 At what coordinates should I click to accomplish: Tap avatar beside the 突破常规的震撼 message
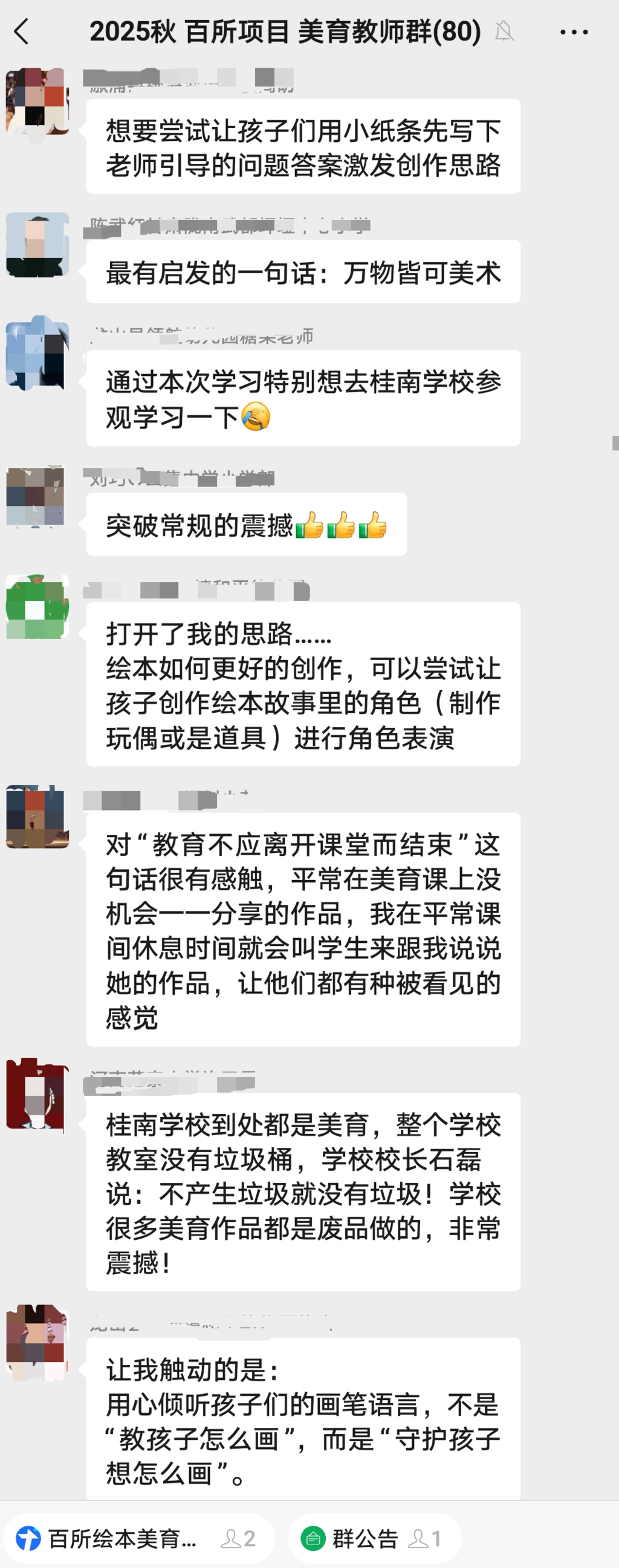36,497
